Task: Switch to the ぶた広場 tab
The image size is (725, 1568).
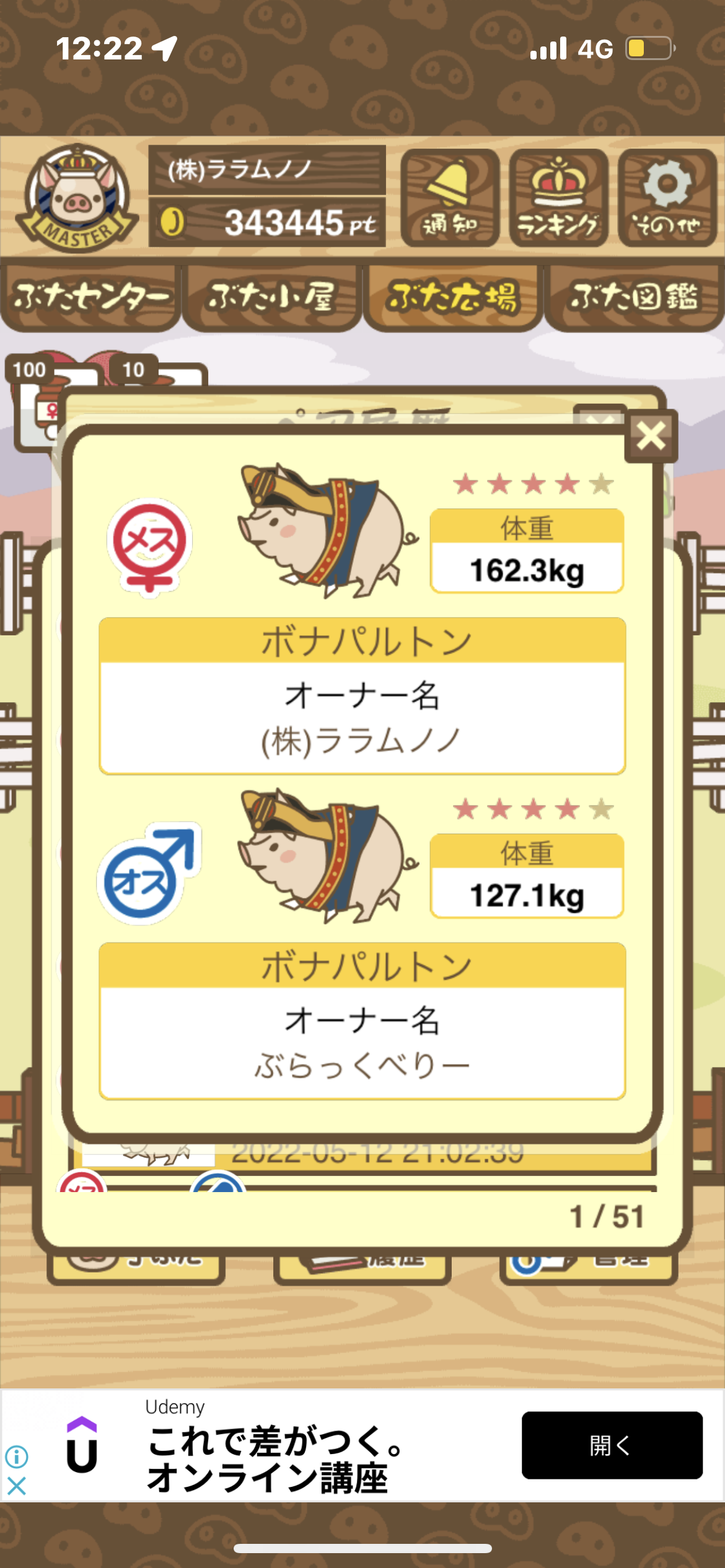Action: (x=452, y=298)
